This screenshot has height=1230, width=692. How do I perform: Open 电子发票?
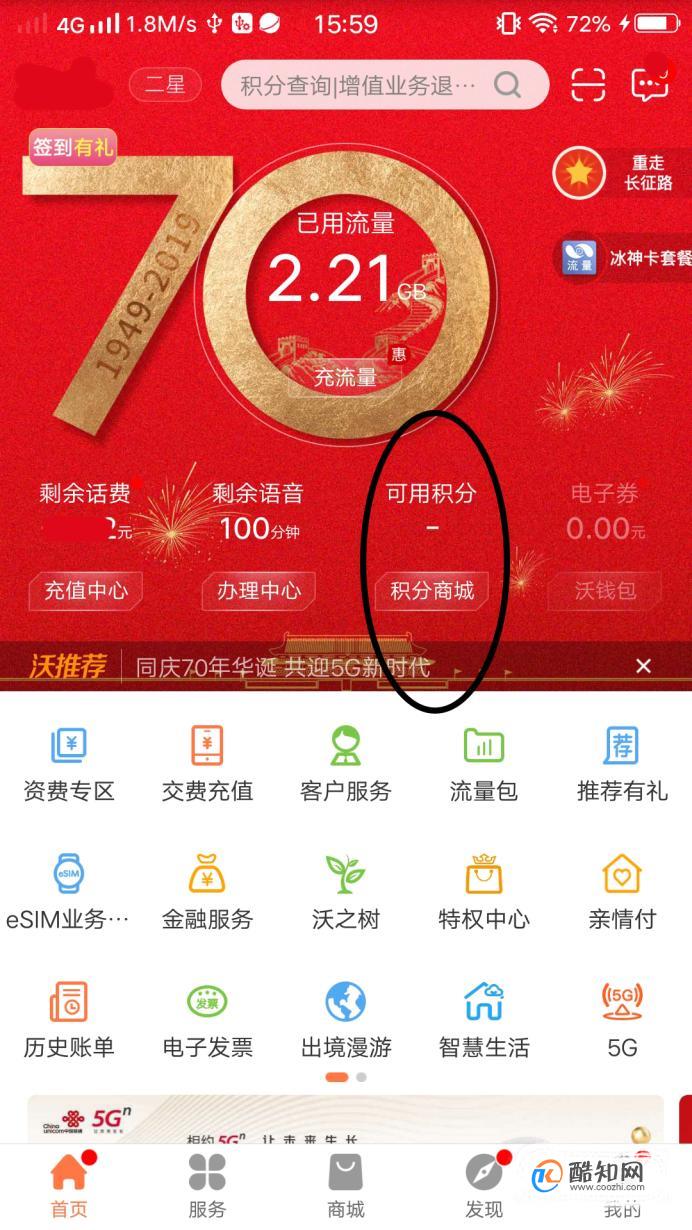207,1021
